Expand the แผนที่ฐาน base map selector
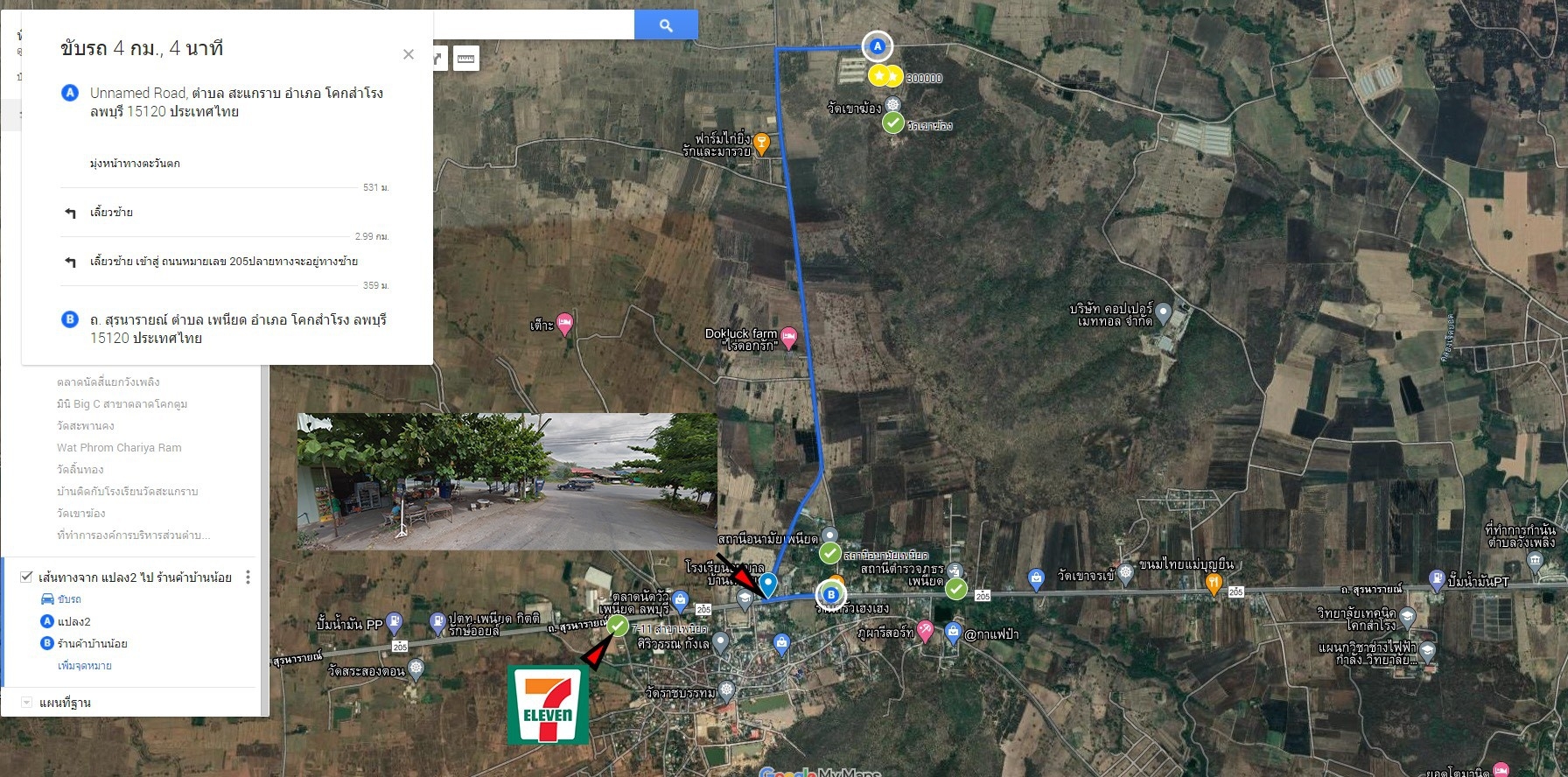Image resolution: width=1568 pixels, height=777 pixels. (26, 703)
